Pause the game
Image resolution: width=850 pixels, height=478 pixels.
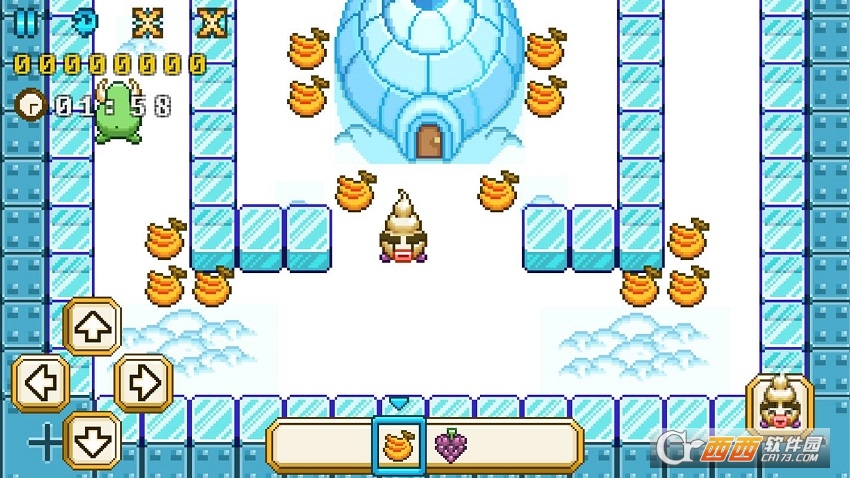tap(28, 21)
